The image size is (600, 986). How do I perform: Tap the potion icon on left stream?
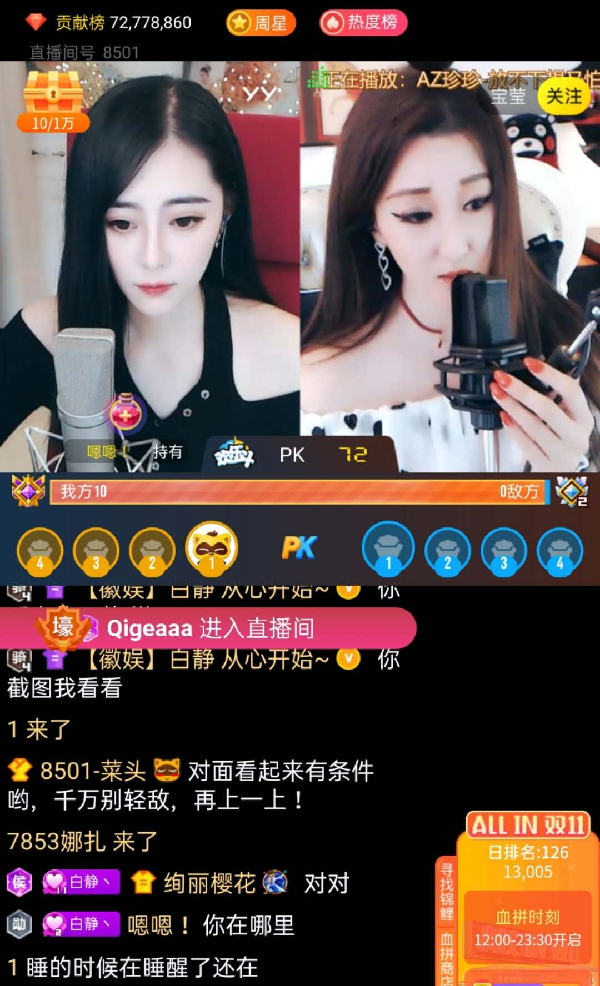click(x=127, y=411)
